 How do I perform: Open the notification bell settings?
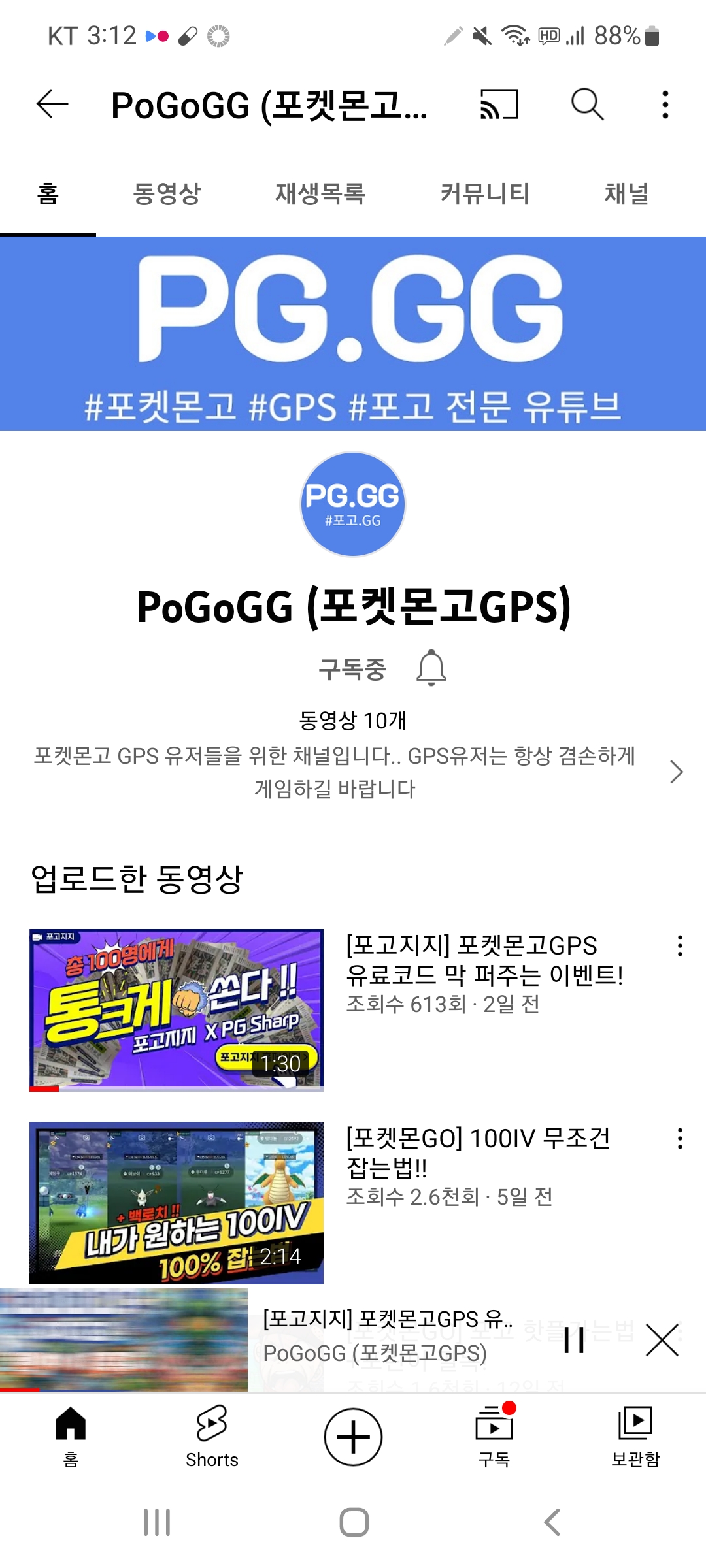(x=431, y=668)
